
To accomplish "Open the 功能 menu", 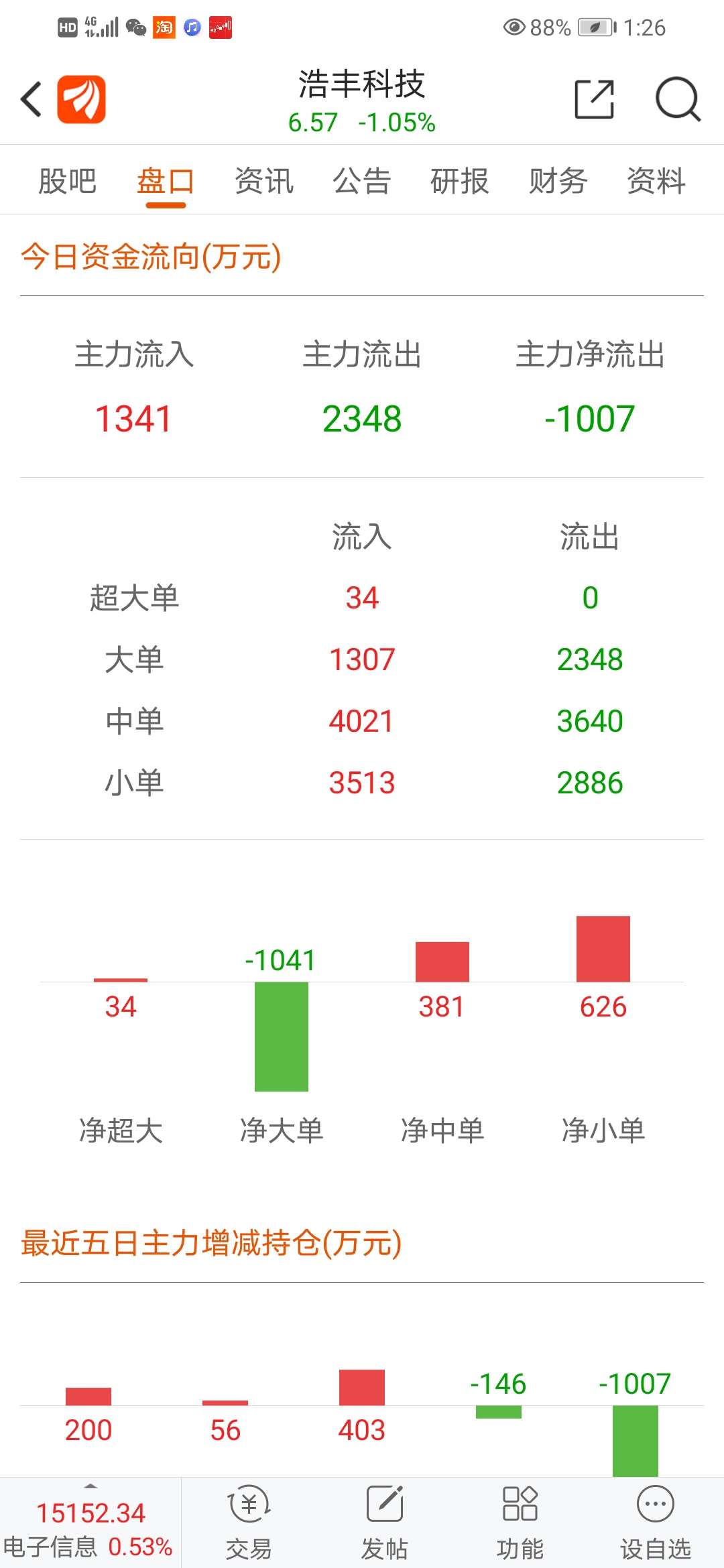I will point(520,1522).
